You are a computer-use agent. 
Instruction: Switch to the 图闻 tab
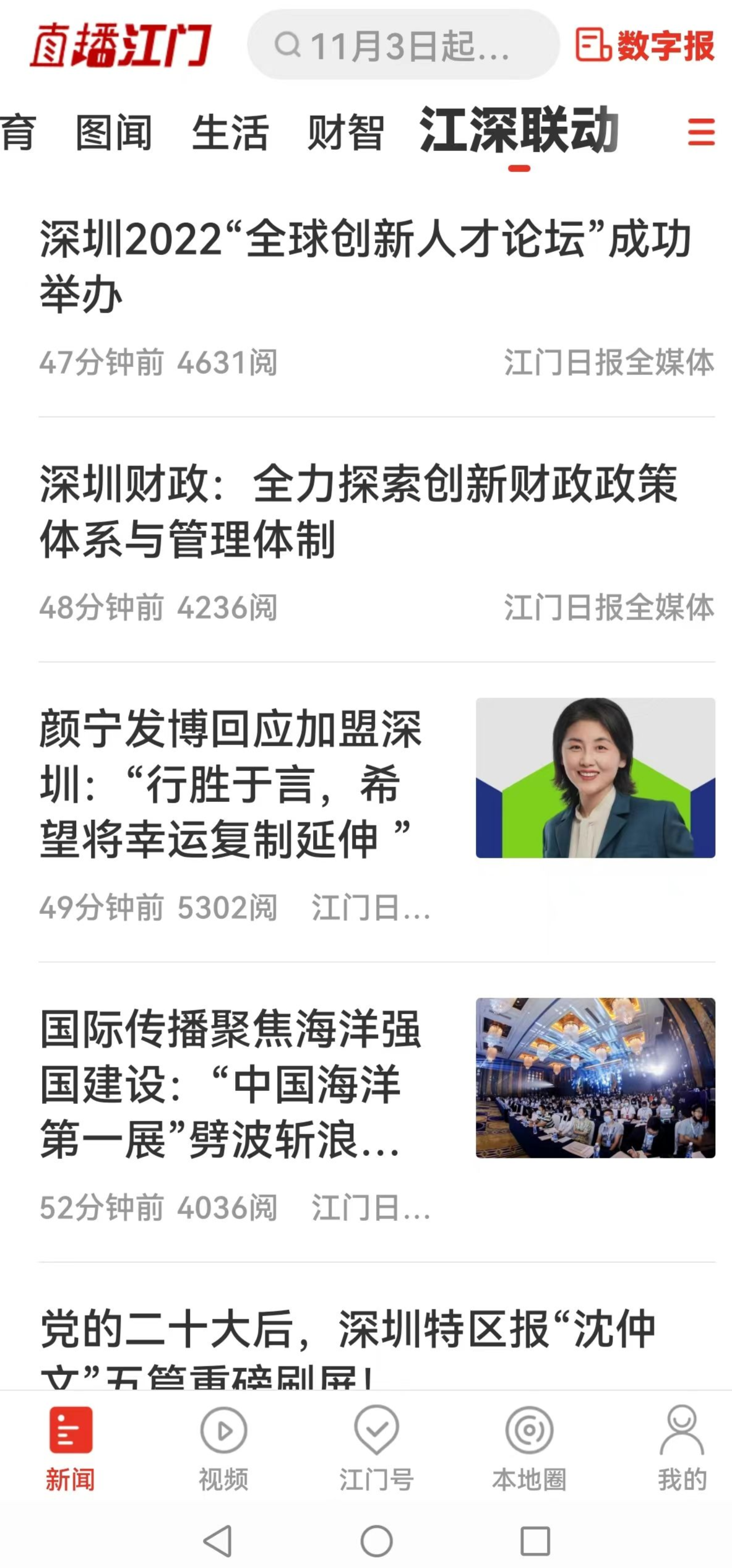click(x=114, y=132)
